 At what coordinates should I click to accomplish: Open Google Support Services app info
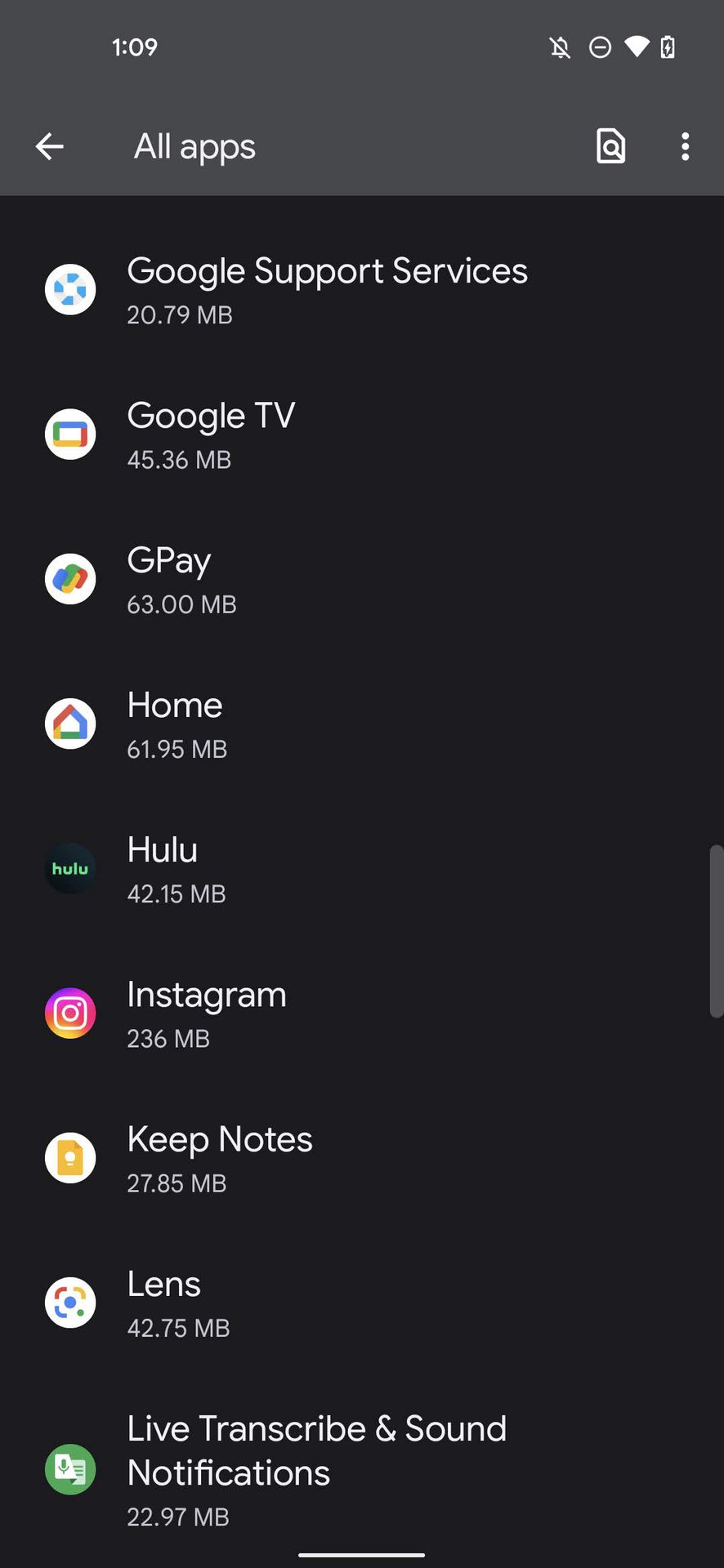tap(327, 290)
